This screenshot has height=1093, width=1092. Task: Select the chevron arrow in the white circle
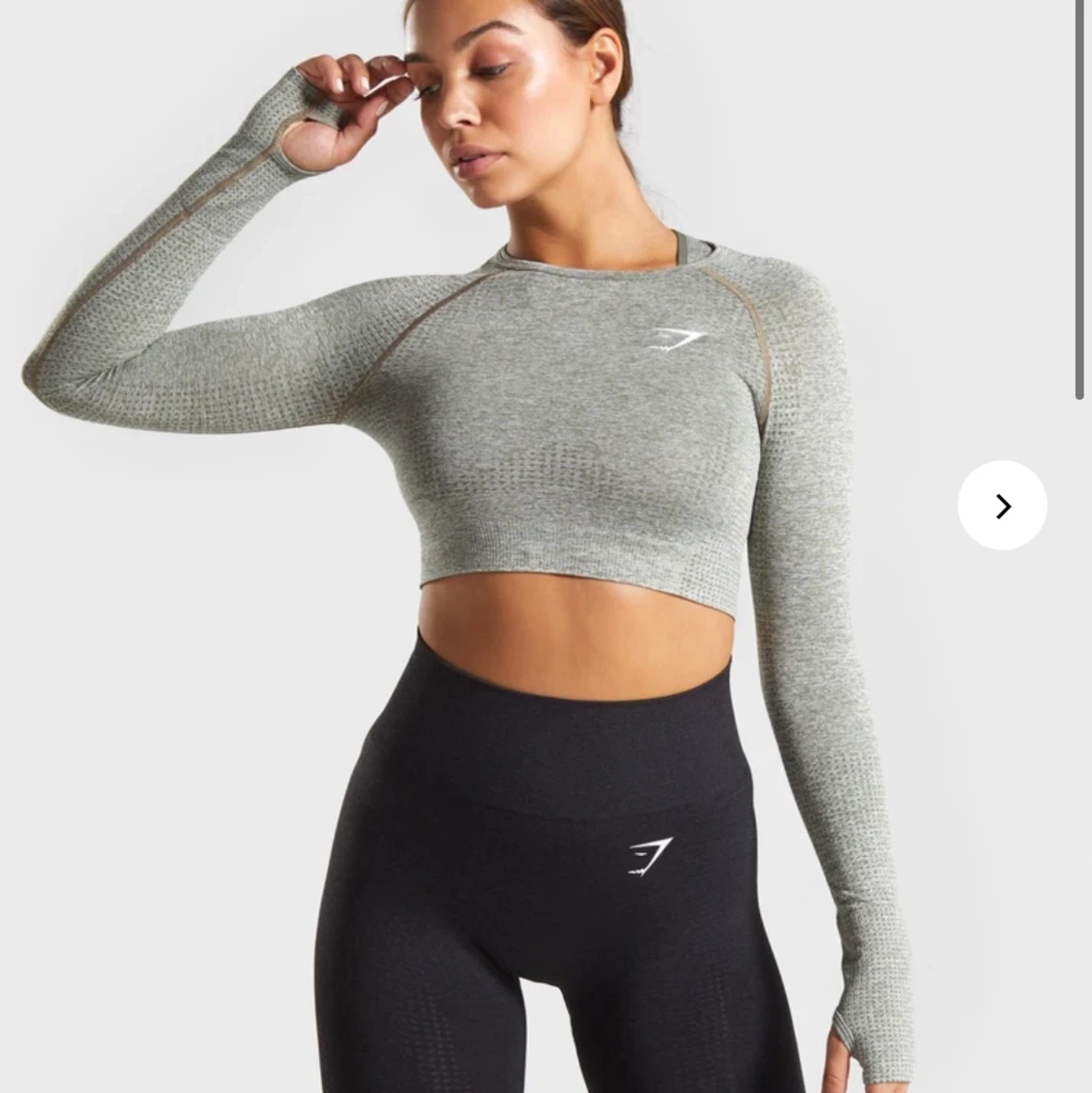point(1002,505)
